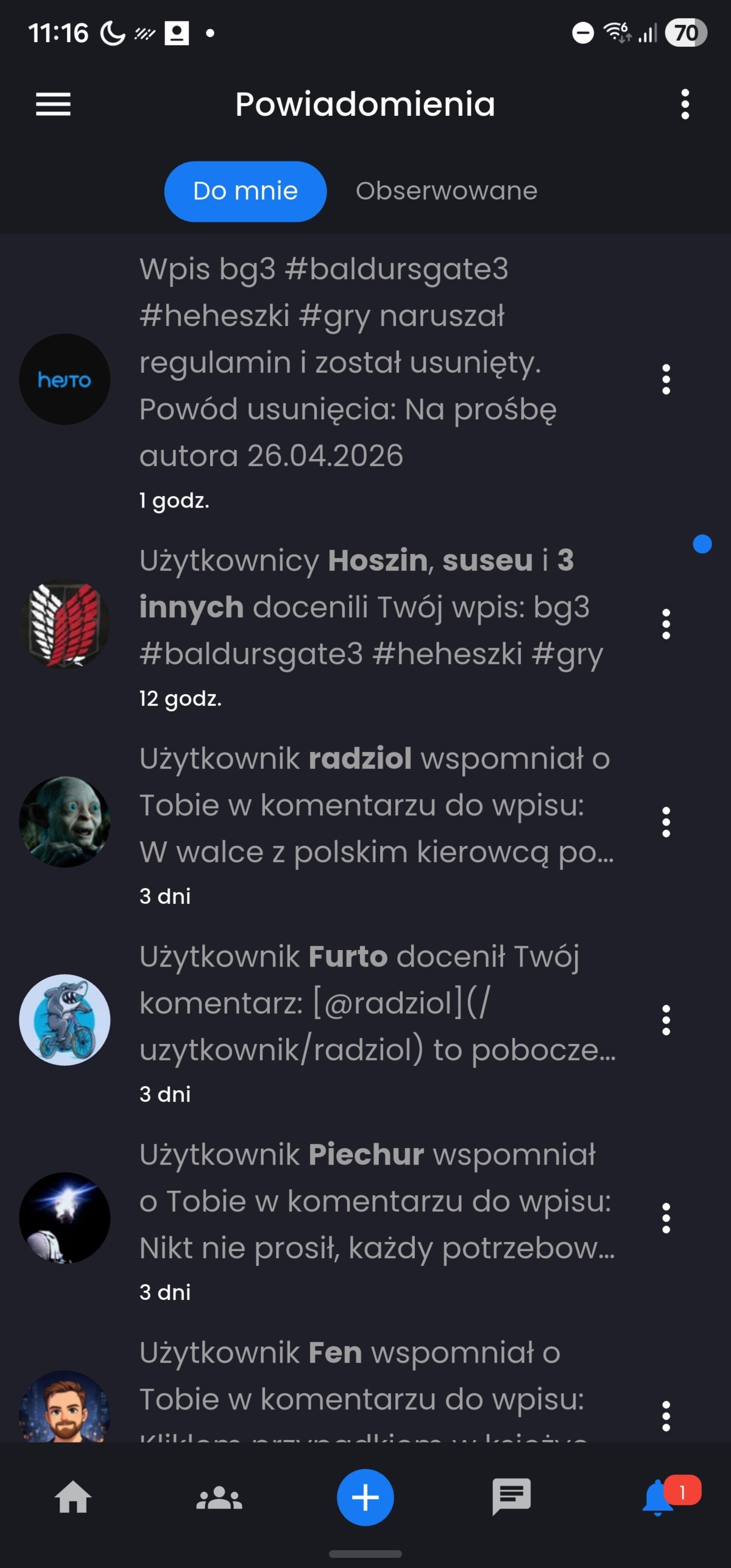Open the hamburger drawer menu
The width and height of the screenshot is (731, 1568).
click(x=54, y=104)
